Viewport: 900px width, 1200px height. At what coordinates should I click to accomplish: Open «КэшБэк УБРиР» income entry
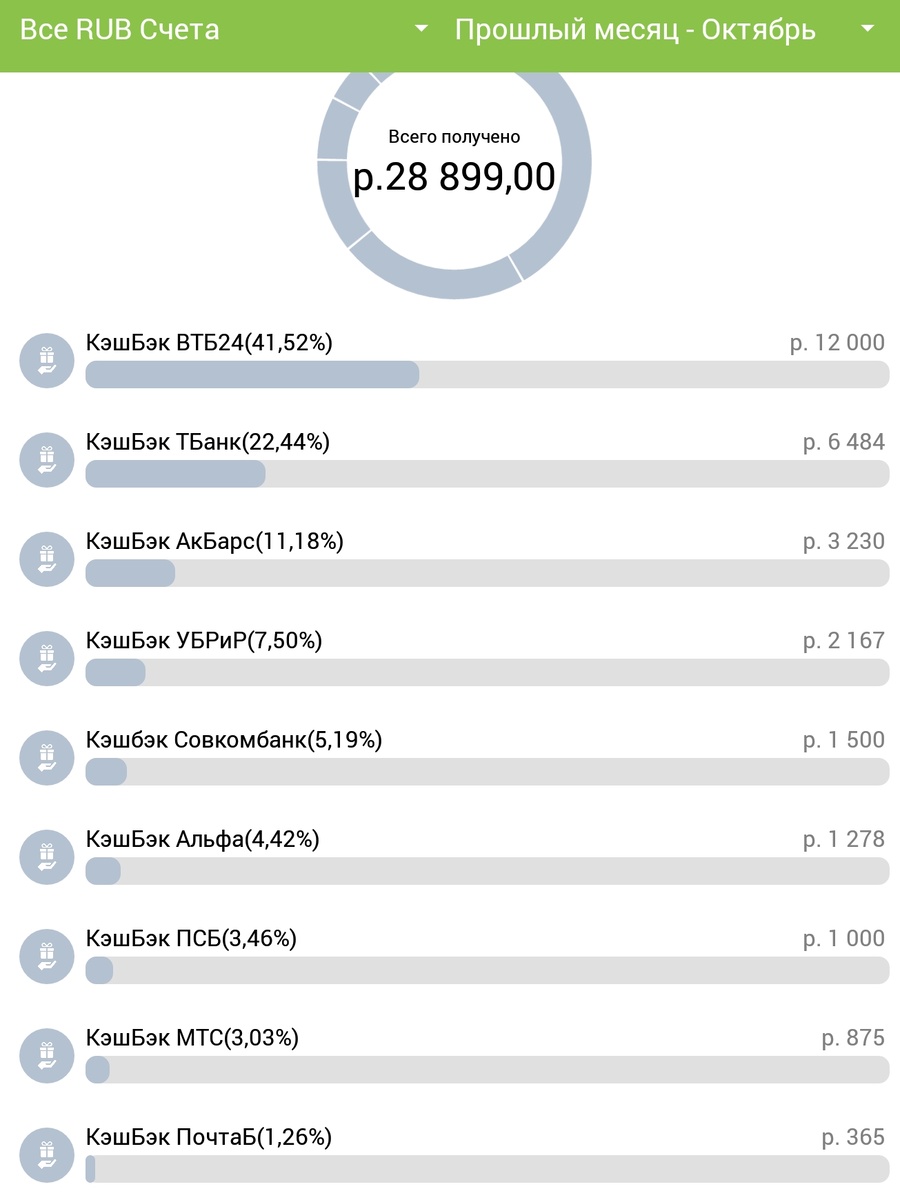click(x=450, y=657)
